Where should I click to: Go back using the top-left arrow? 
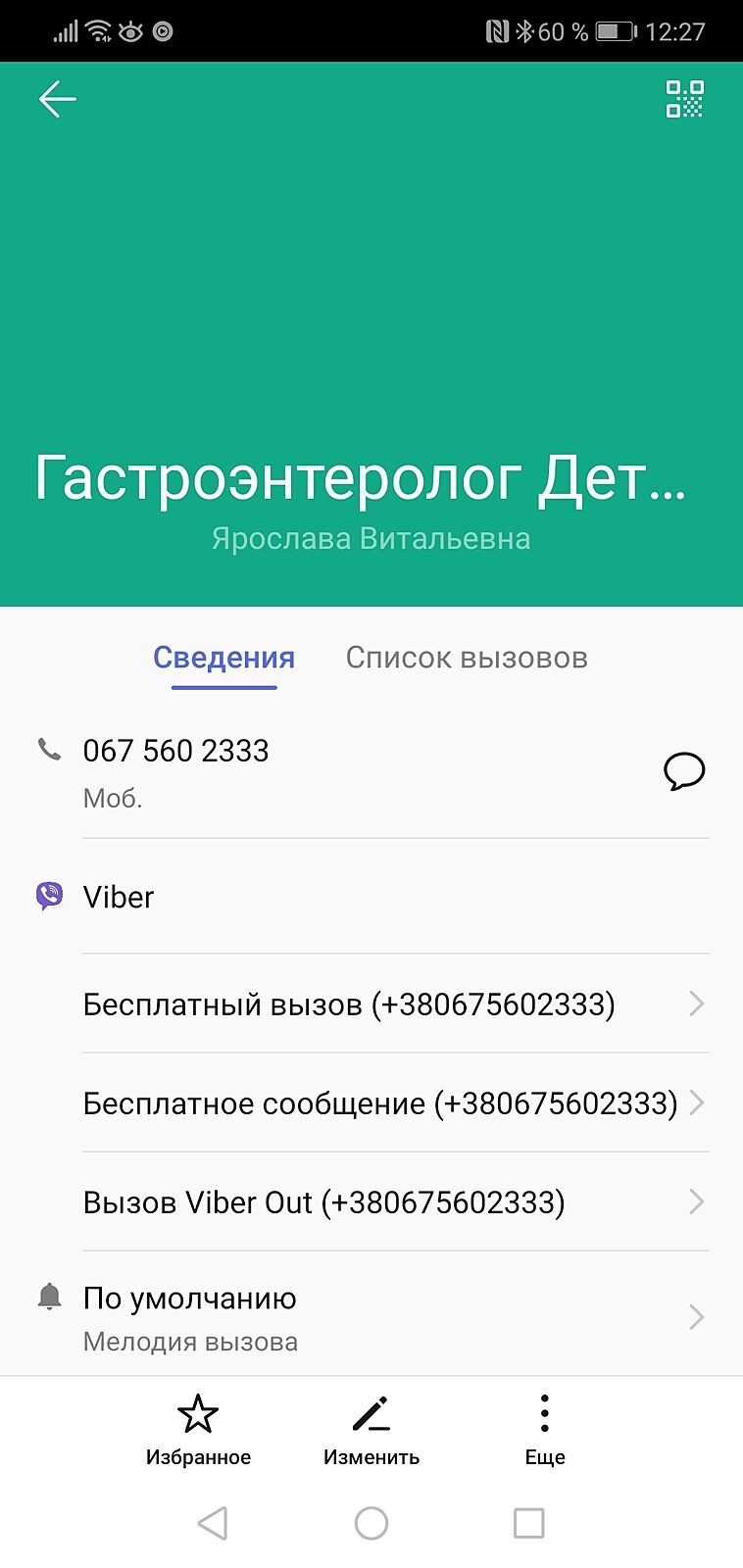(57, 100)
